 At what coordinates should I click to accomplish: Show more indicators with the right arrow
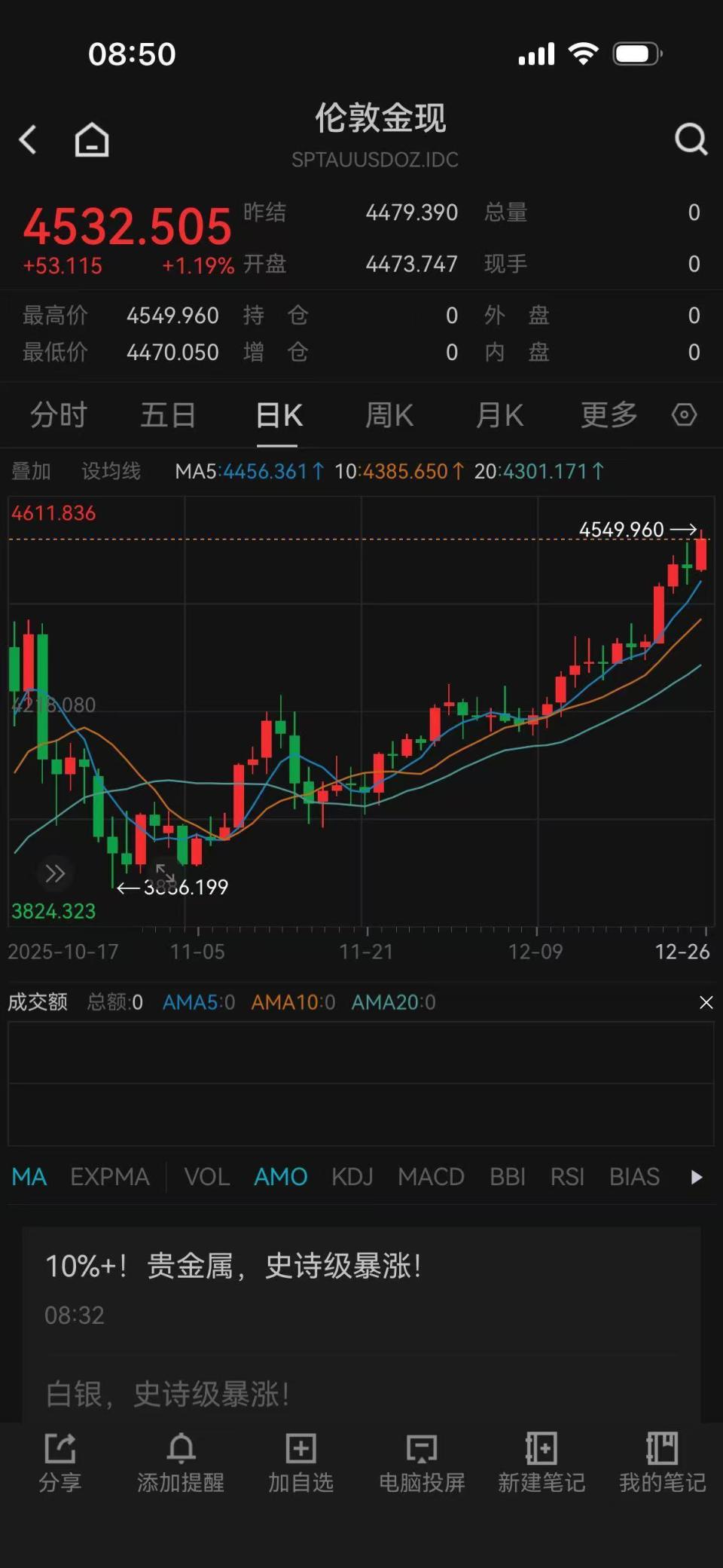pos(697,1177)
